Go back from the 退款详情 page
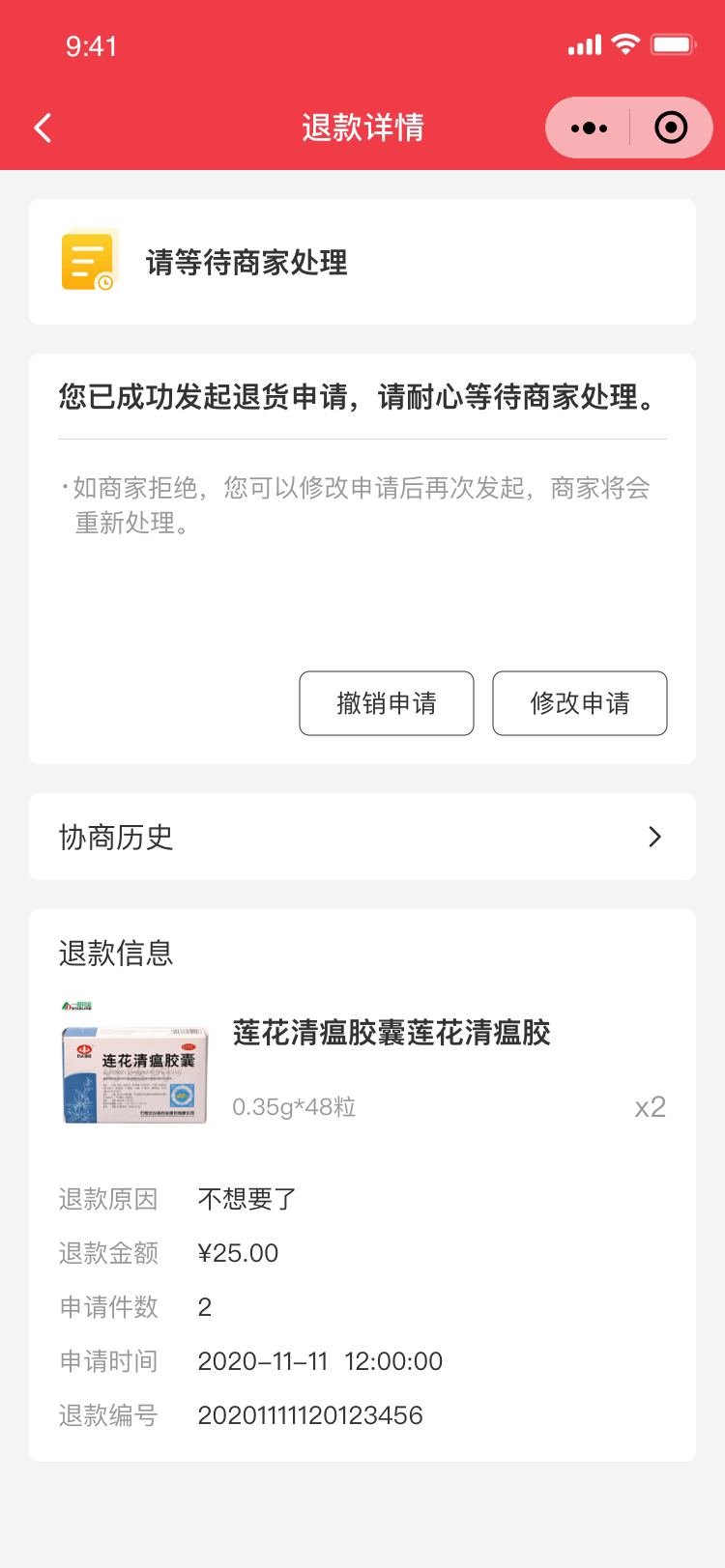Image resolution: width=725 pixels, height=1568 pixels. tap(43, 128)
